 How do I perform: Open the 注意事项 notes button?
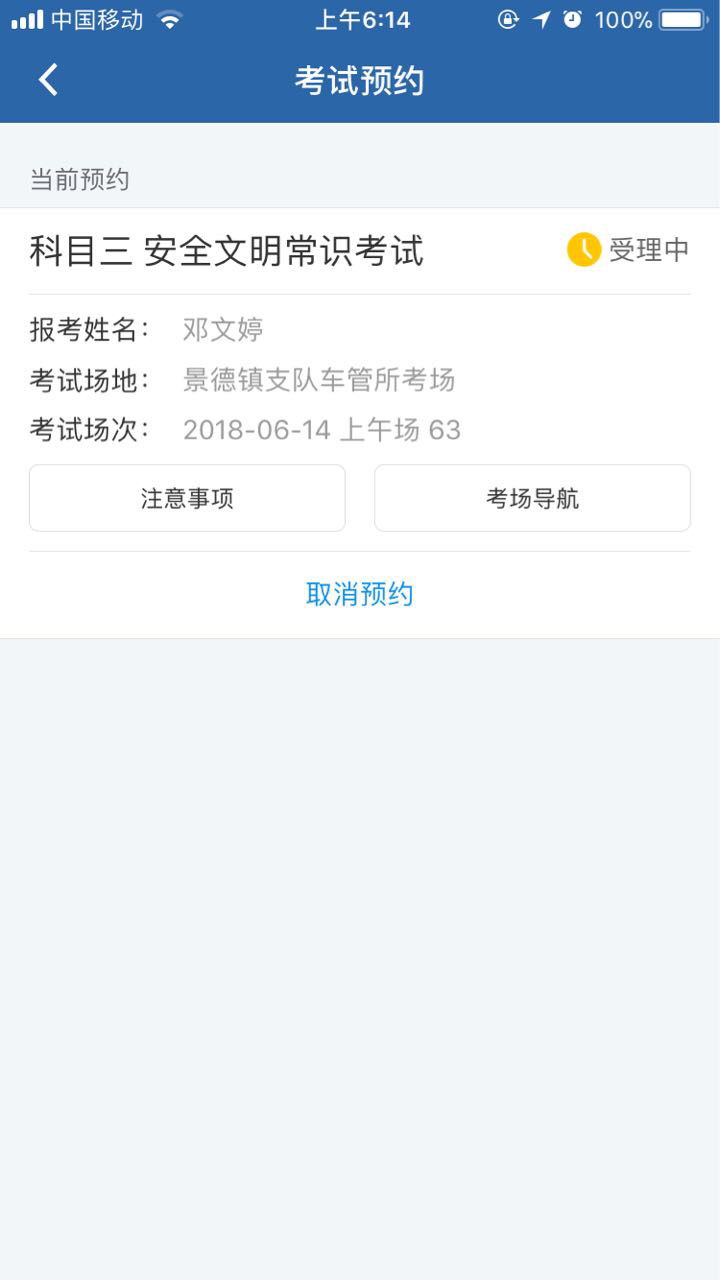[187, 498]
